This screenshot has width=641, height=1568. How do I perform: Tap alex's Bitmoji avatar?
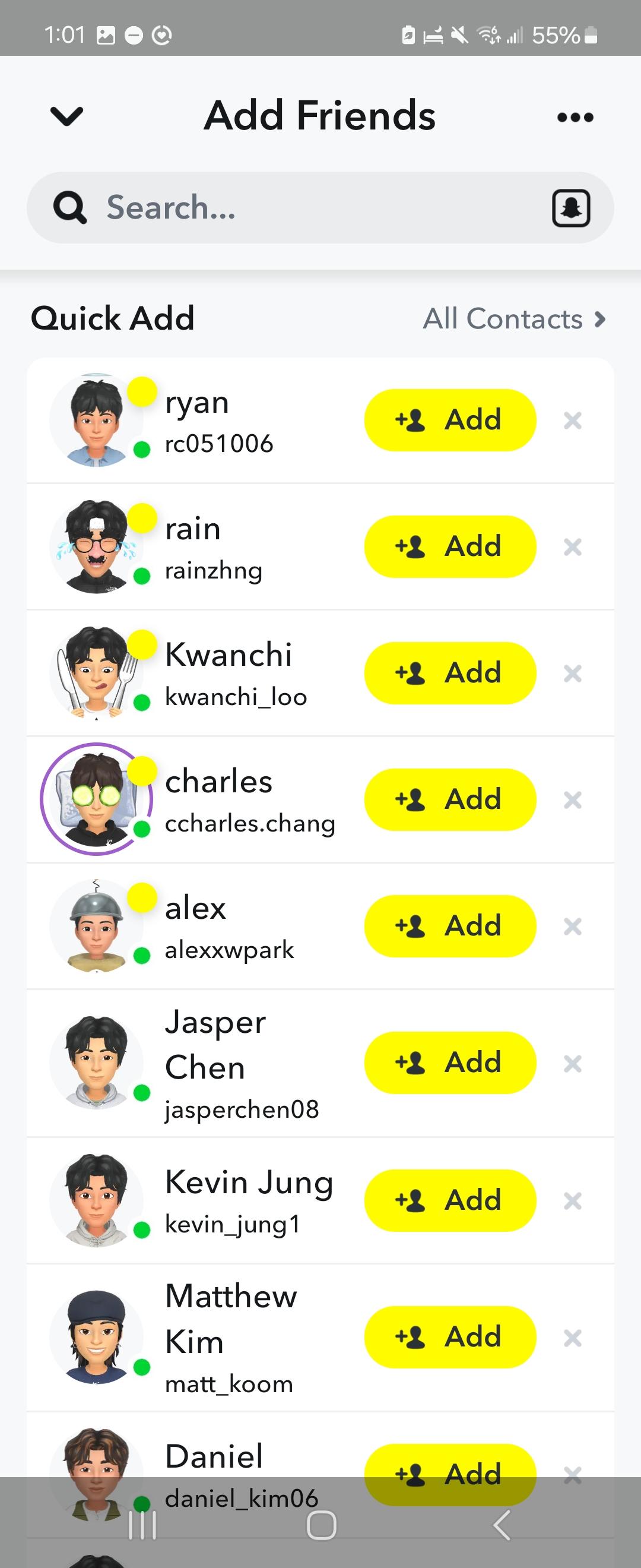point(97,926)
